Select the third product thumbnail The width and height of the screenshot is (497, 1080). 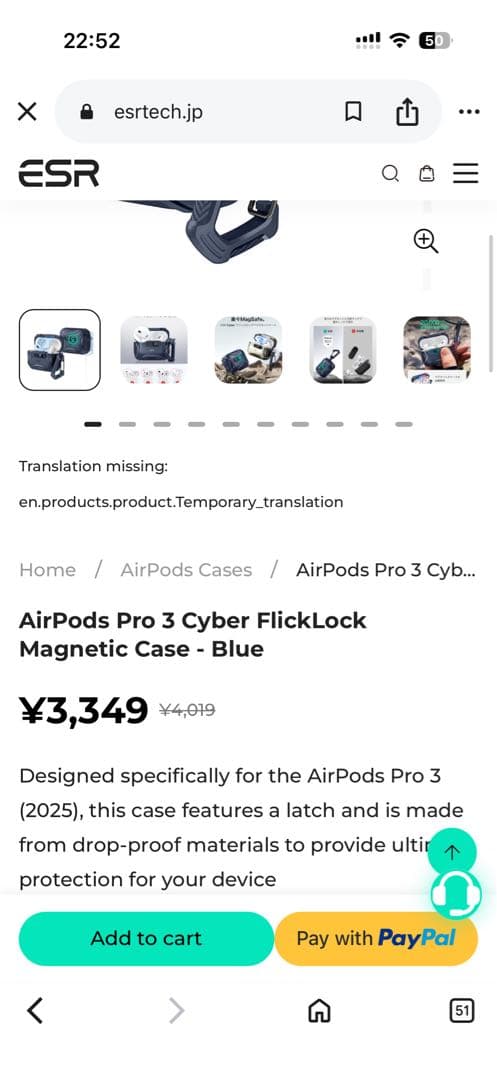[x=248, y=350]
